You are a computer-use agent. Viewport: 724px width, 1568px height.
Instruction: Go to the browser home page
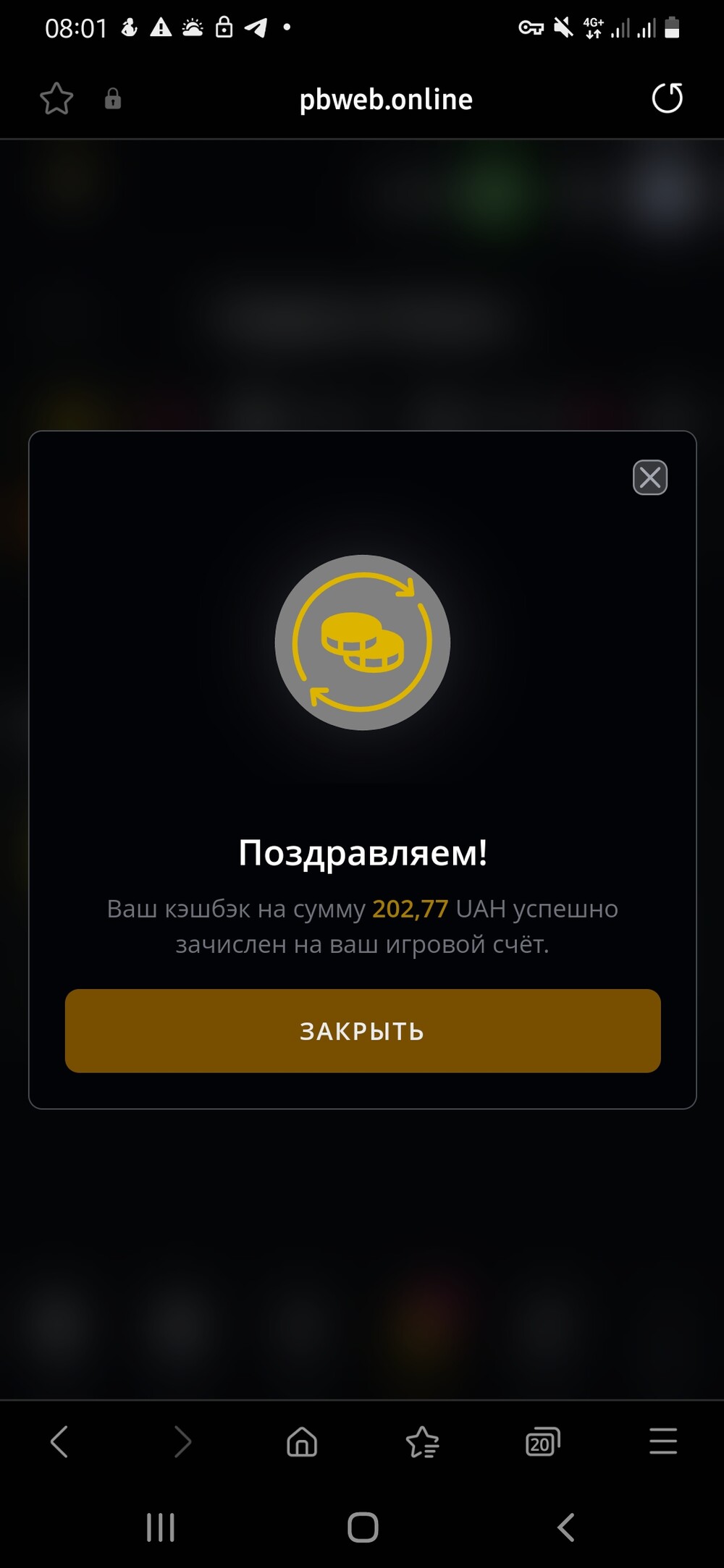pos(302,1441)
